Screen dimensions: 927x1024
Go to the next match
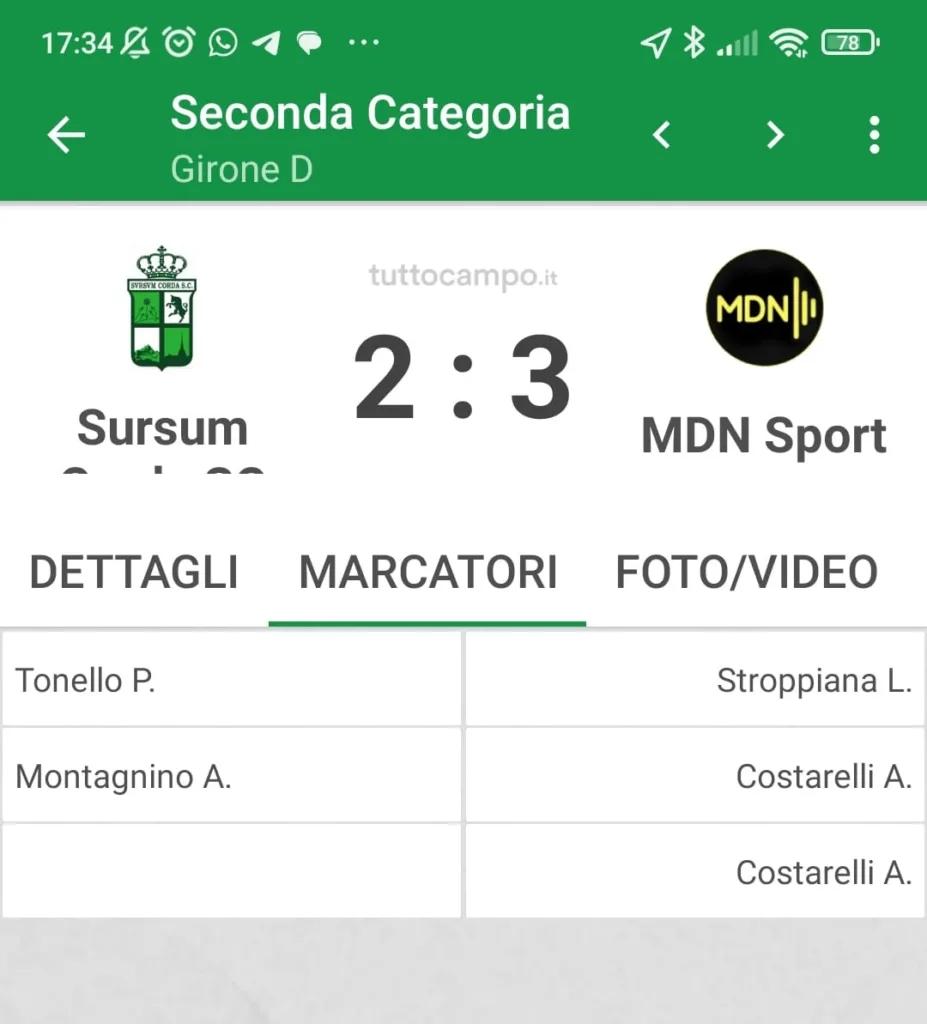pyautogui.click(x=775, y=135)
